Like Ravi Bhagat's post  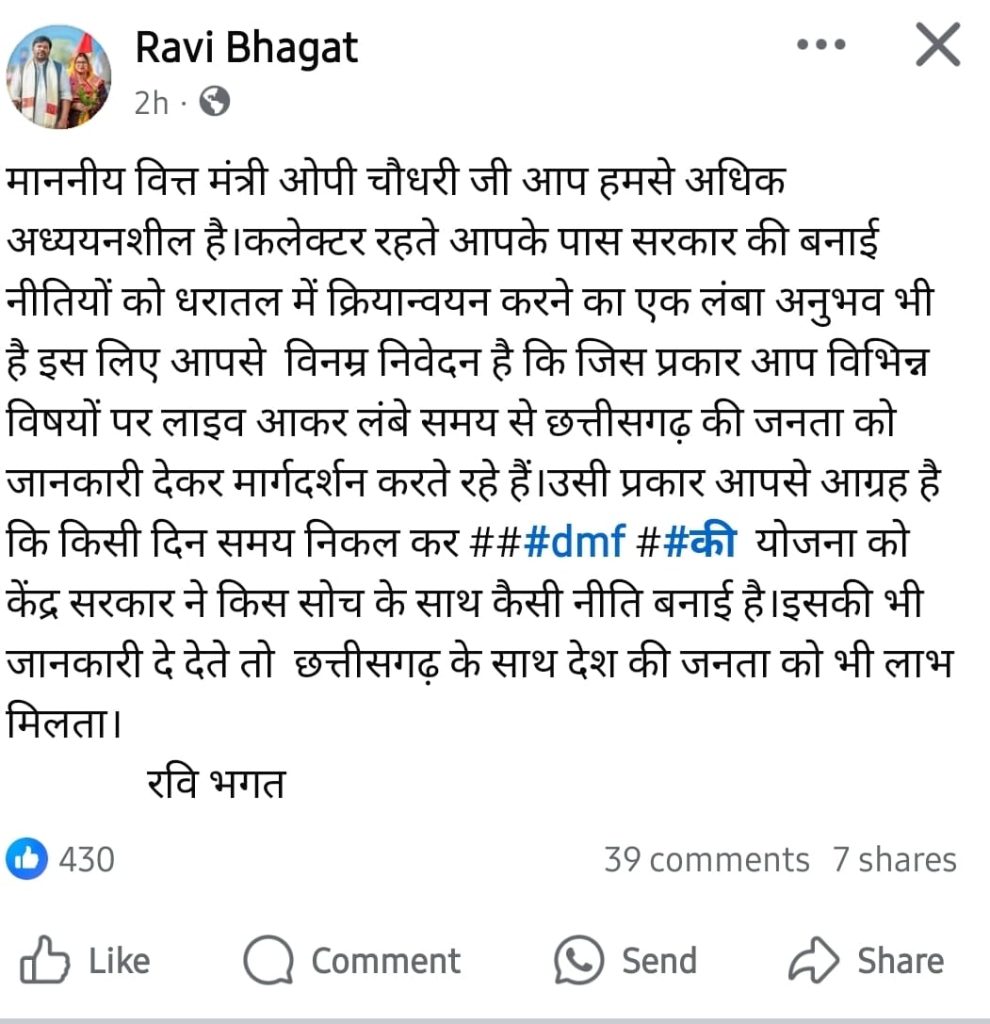point(86,961)
